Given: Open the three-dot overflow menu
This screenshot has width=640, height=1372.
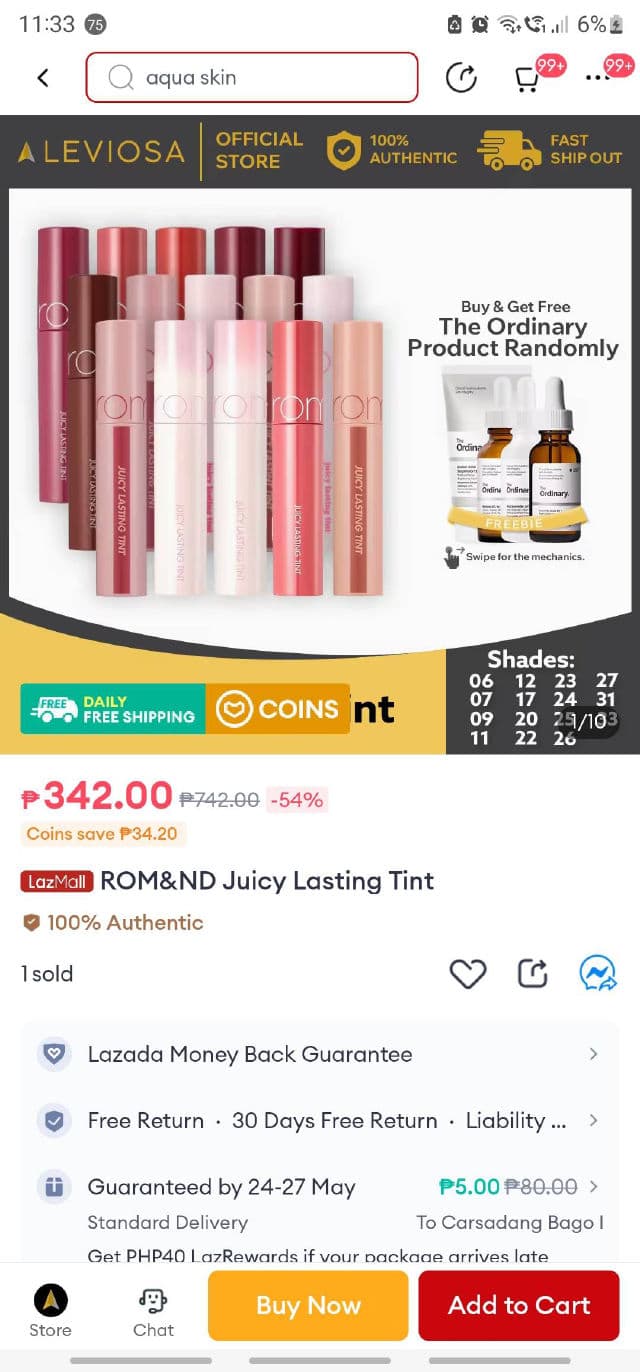Looking at the screenshot, I should tap(597, 78).
